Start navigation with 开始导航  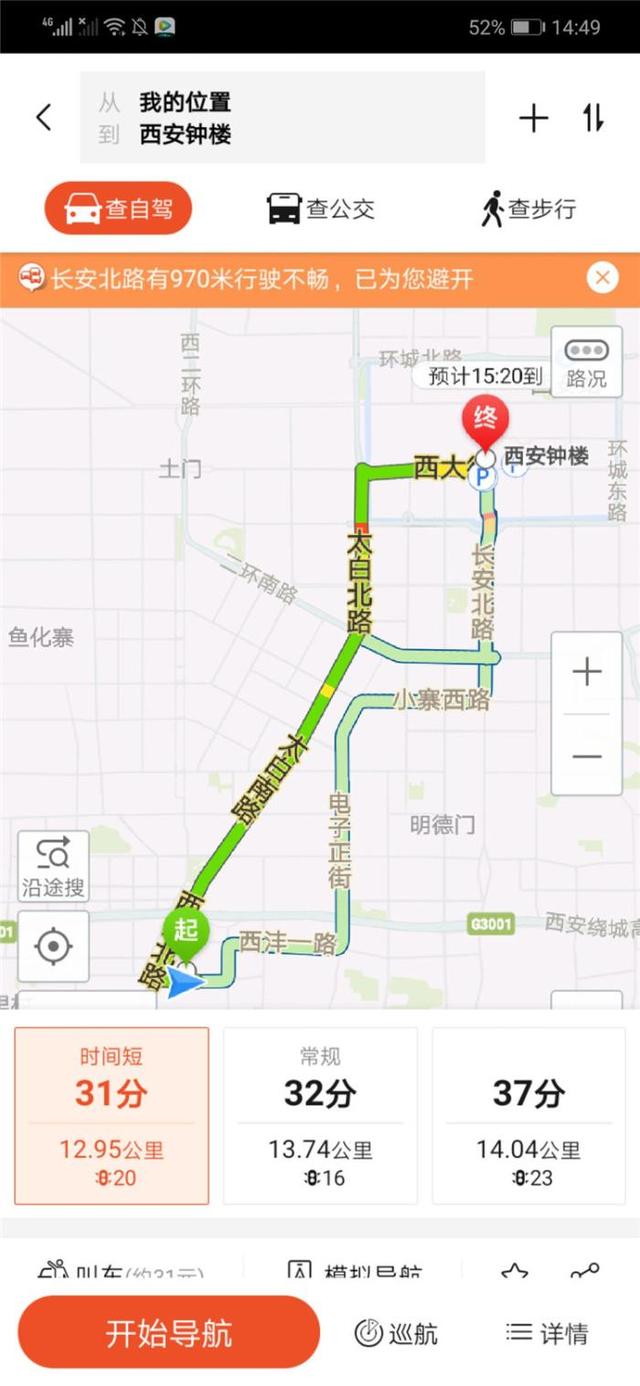168,1332
